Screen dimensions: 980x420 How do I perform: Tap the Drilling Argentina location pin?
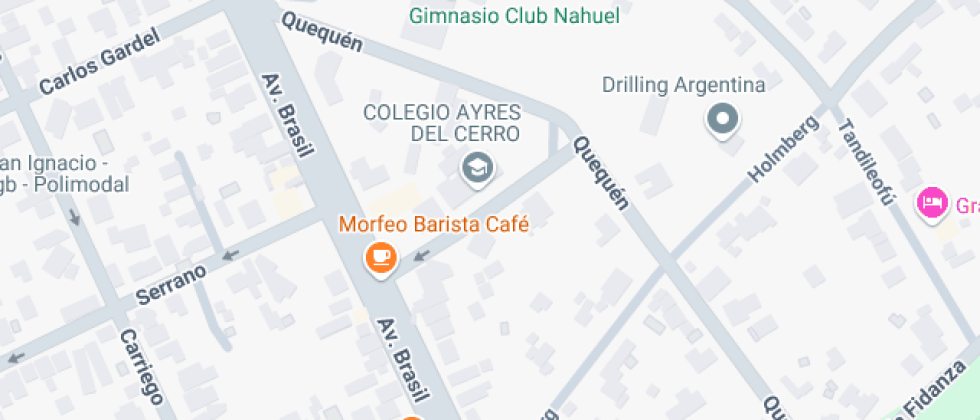click(722, 119)
